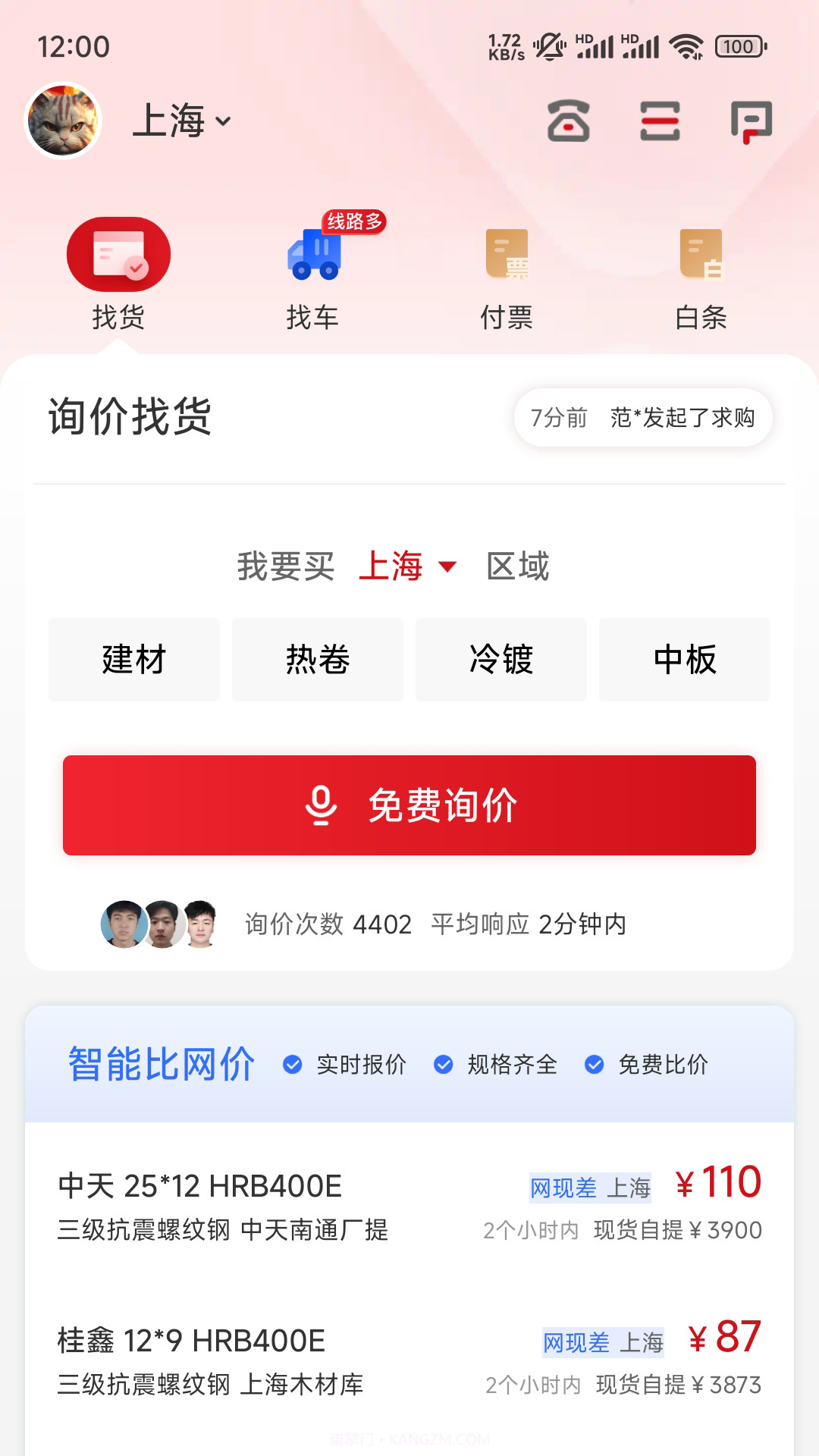Viewport: 819px width, 1456px height.
Task: Toggle the 建材 category filter
Action: 133,660
